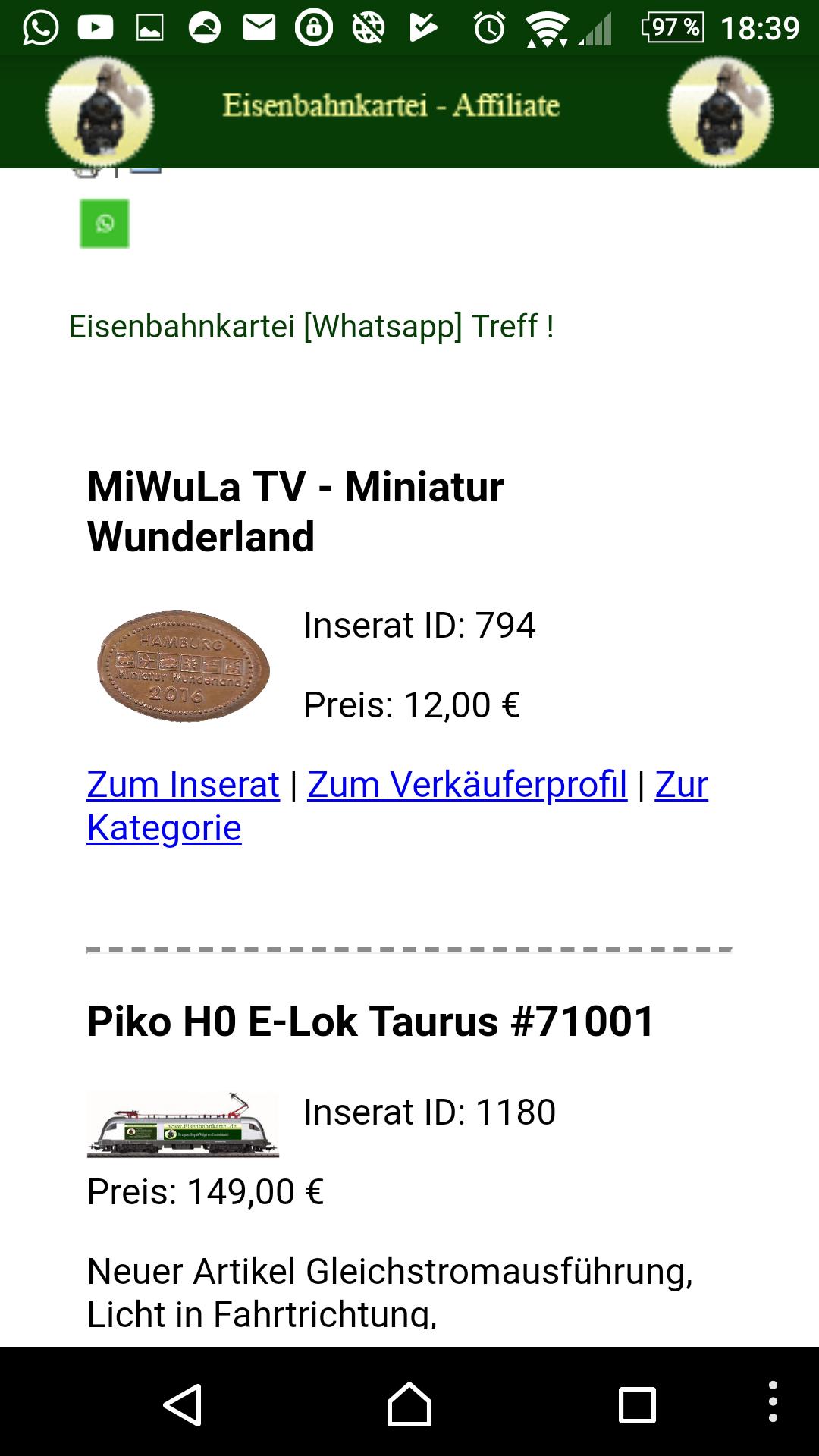This screenshot has height=1456, width=819.
Task: Open the Eisenbahnkartei [Whatsapp] Treff link
Action: 312,328
